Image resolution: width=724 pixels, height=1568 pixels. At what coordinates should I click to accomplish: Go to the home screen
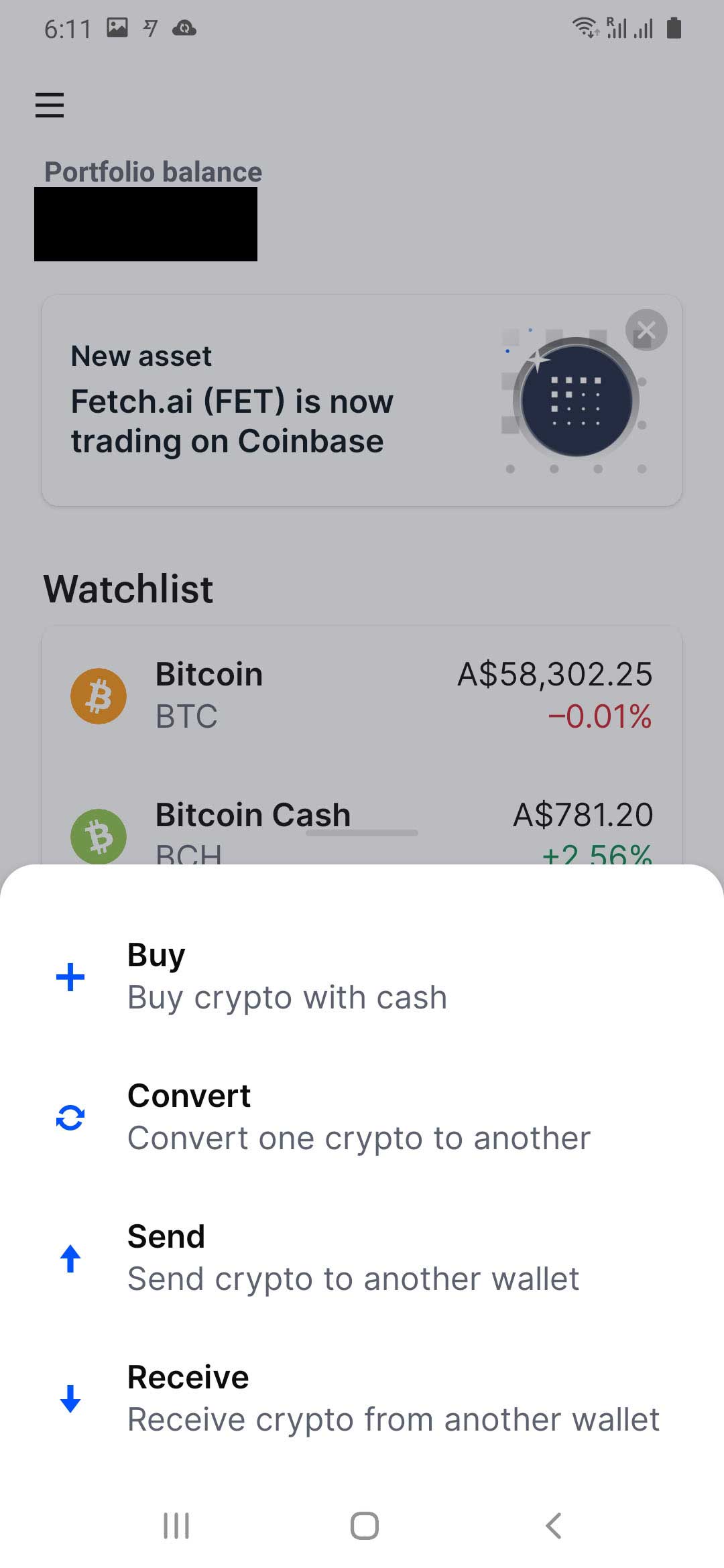point(364,1526)
